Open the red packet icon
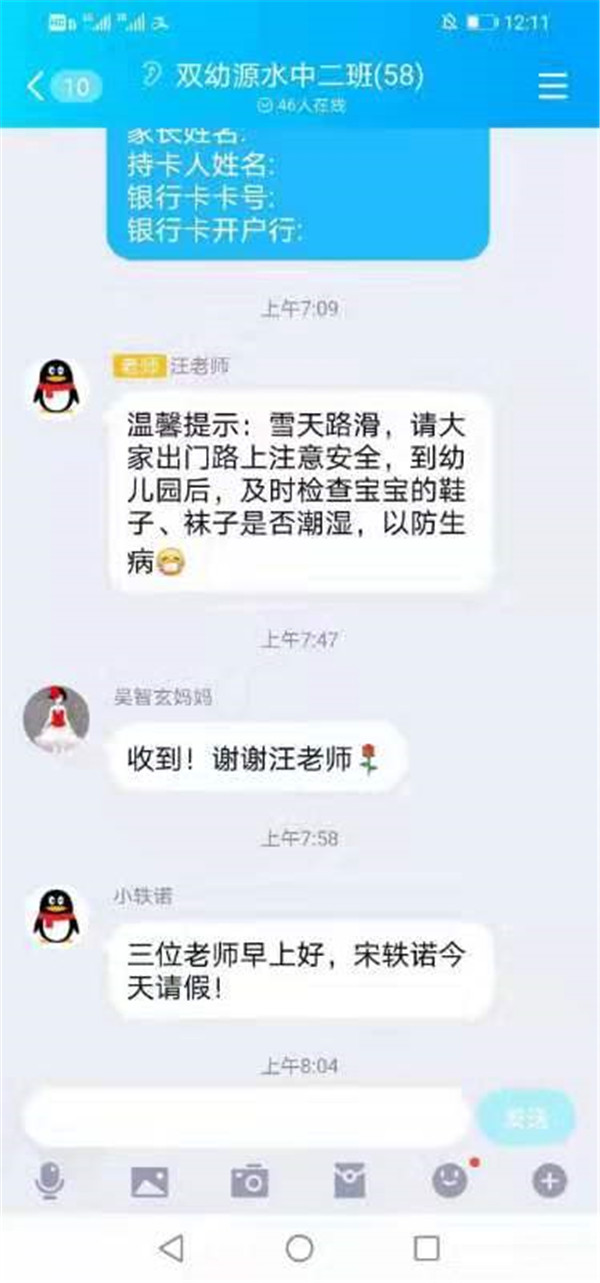Image resolution: width=600 pixels, height=1283 pixels. (x=349, y=1182)
